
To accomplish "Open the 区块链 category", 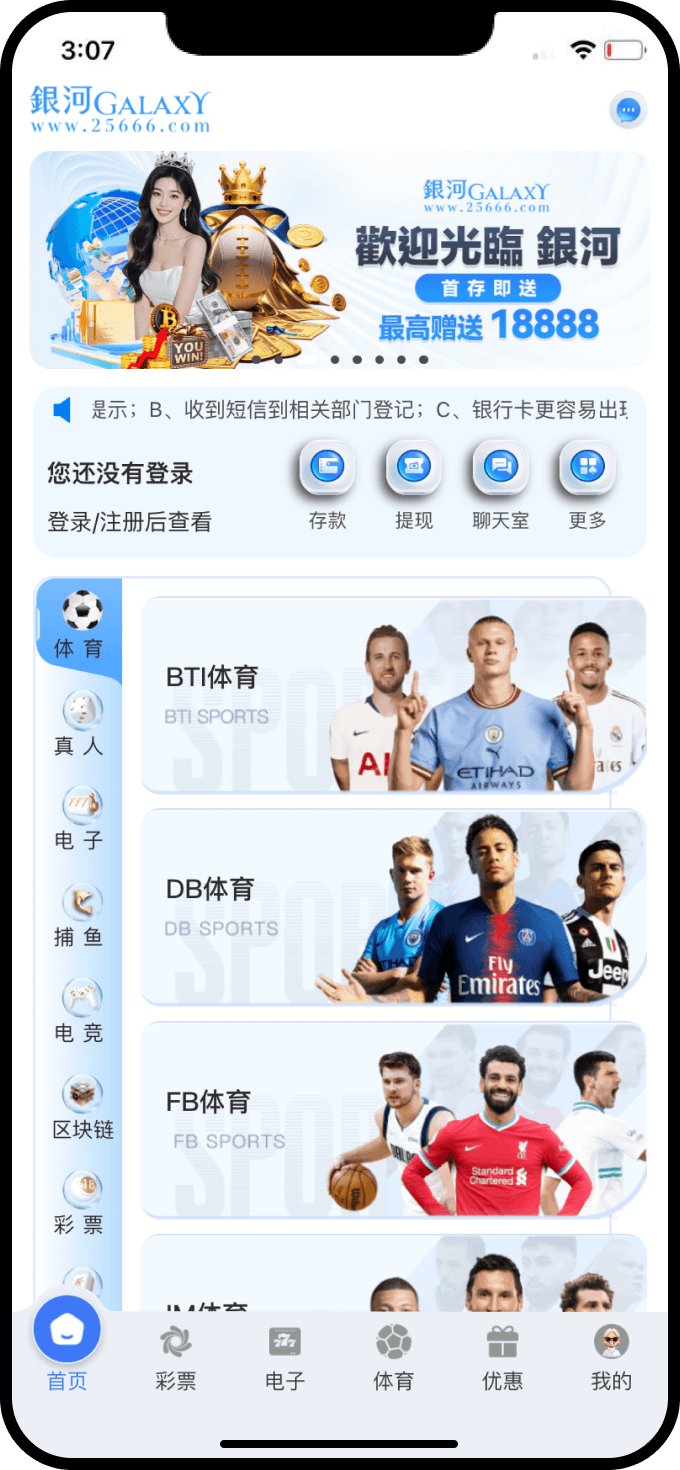I will point(82,1108).
